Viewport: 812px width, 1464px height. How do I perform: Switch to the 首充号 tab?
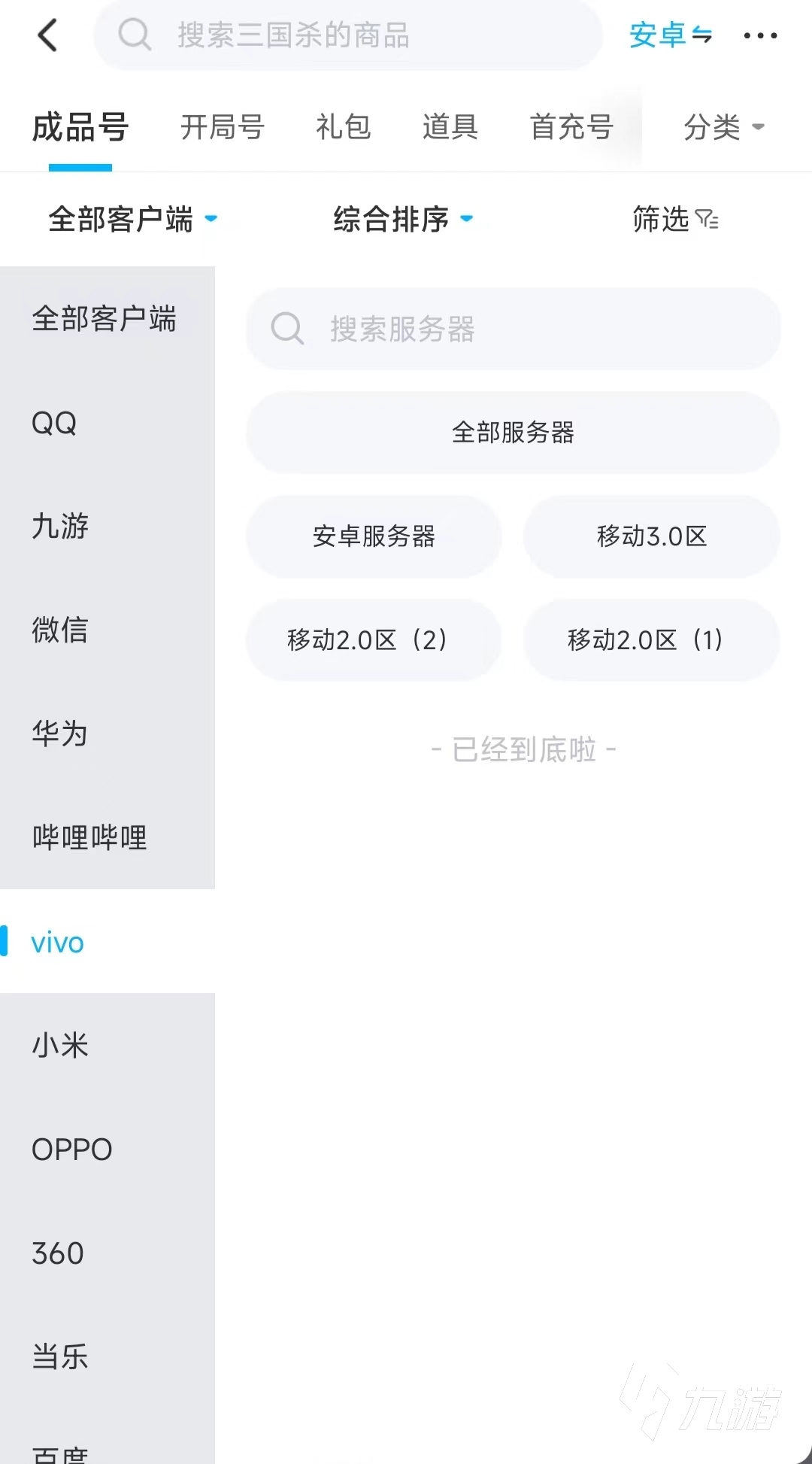coord(572,127)
